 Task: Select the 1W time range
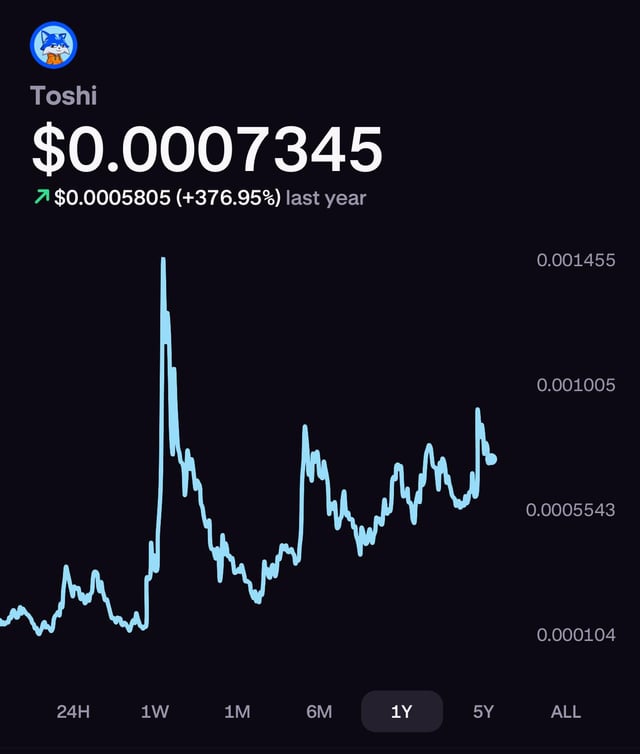point(155,712)
